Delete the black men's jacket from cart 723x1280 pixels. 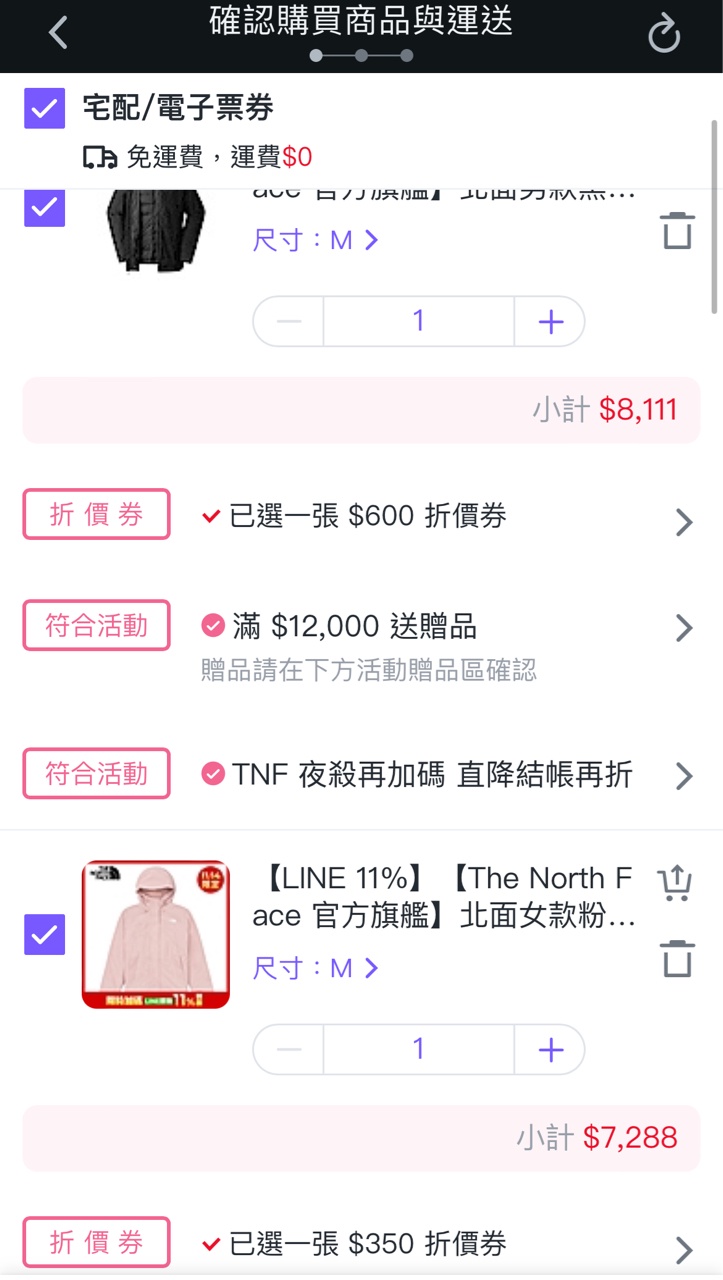(x=677, y=230)
